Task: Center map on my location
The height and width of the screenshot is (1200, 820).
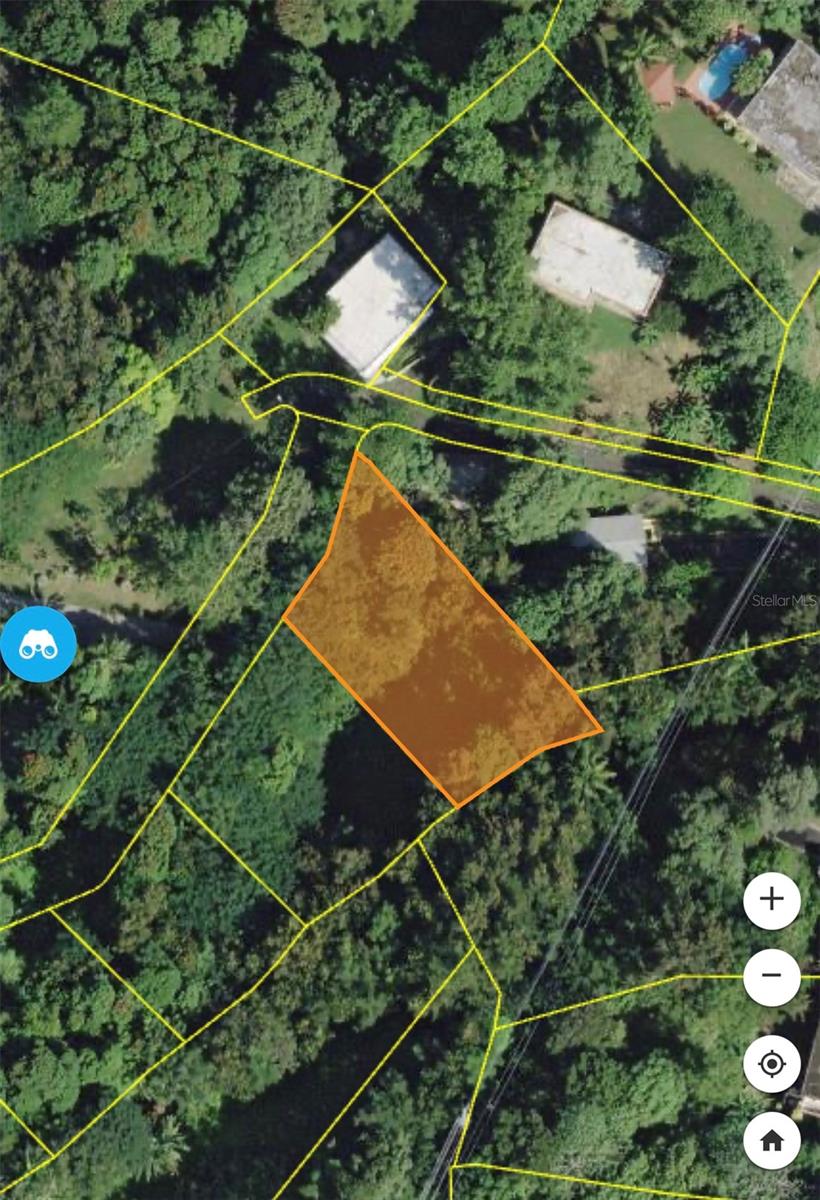Action: tap(771, 1063)
